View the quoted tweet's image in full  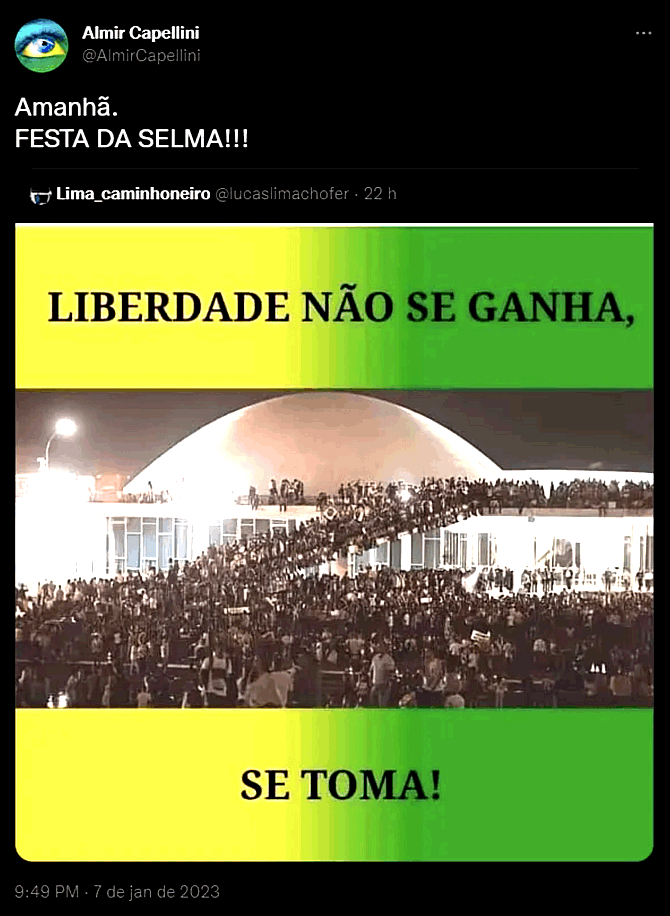point(334,541)
